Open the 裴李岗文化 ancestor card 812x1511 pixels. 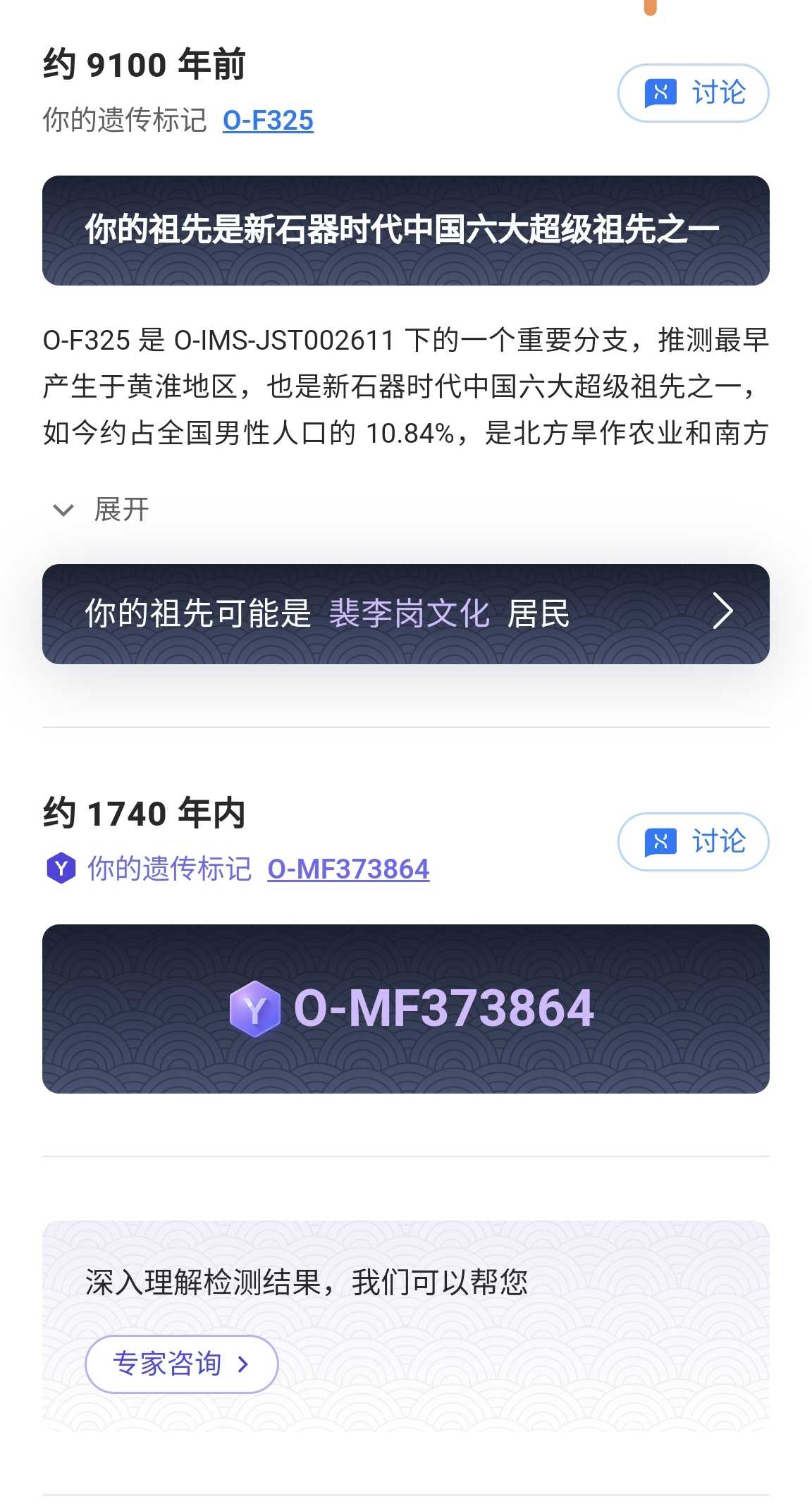coord(406,613)
